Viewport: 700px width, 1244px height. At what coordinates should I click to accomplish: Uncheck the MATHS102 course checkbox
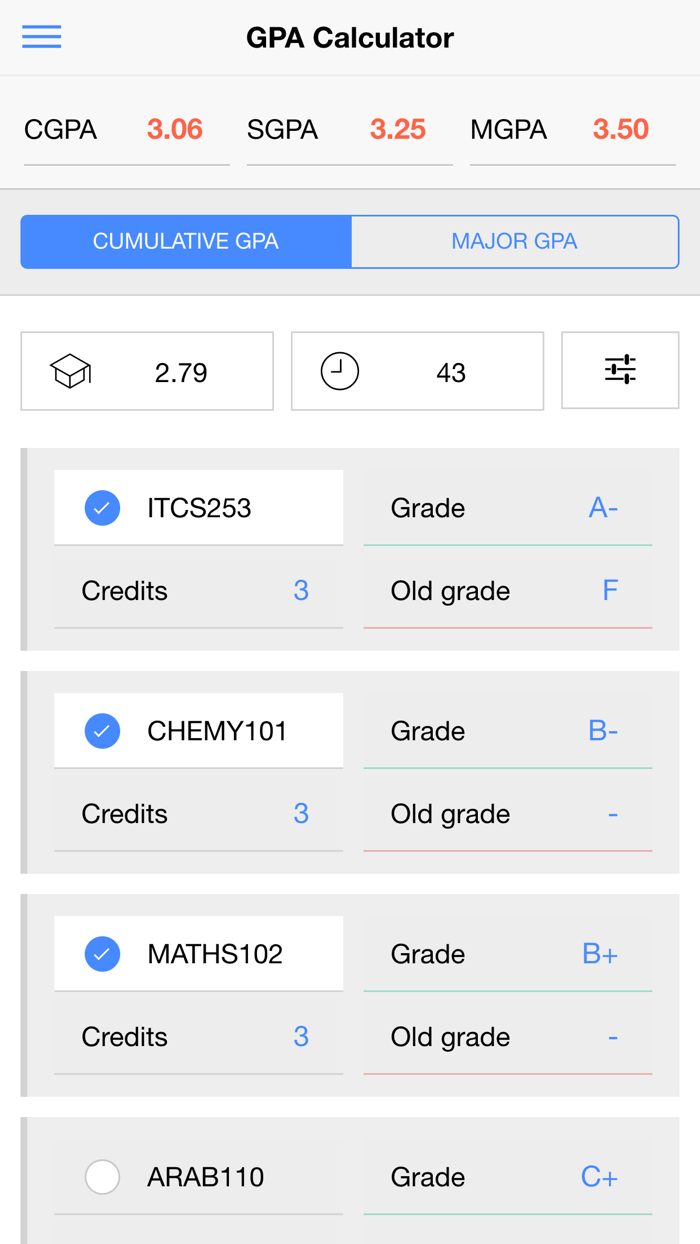[102, 954]
